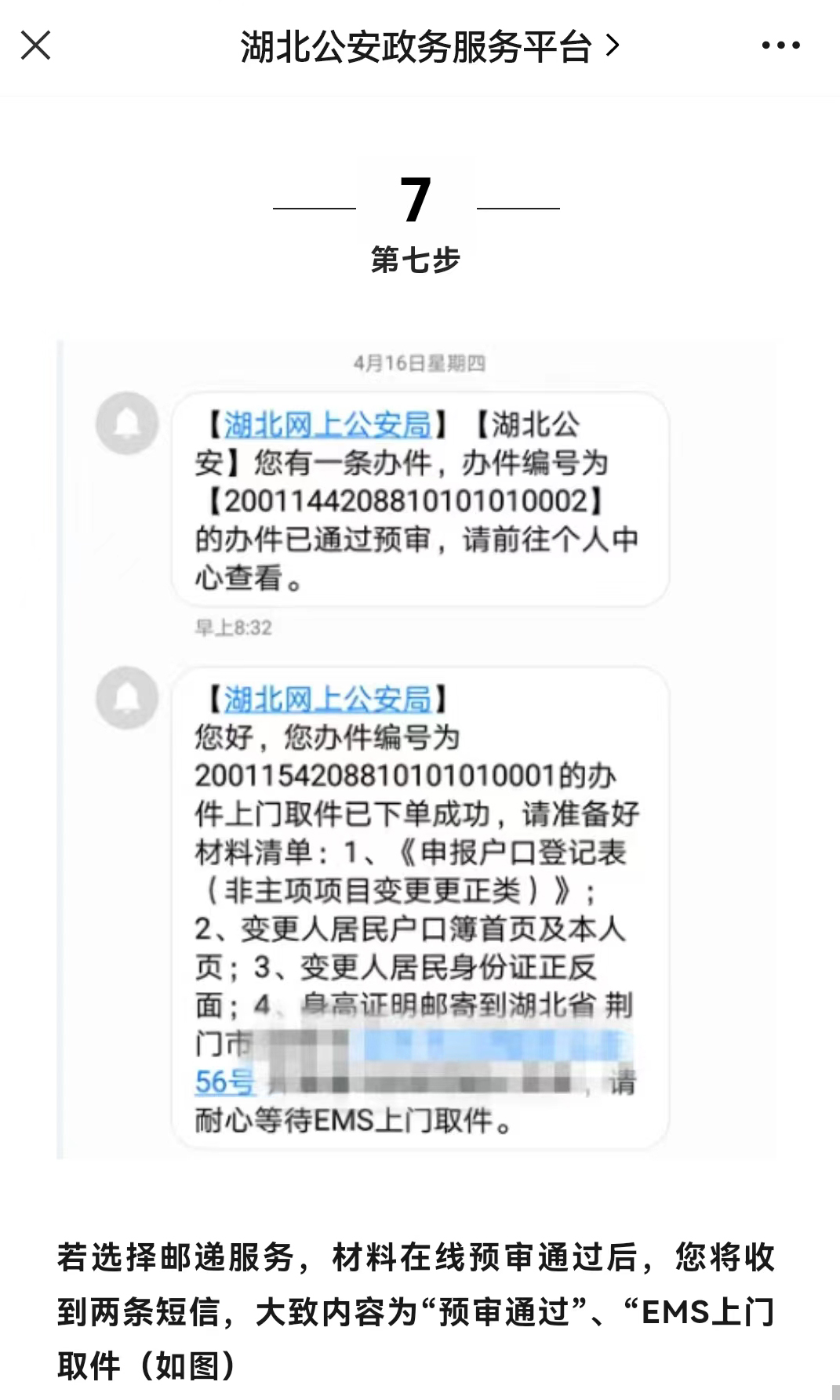This screenshot has height=1400, width=840.
Task: Open the three-dot more menu
Action: coord(780,45)
